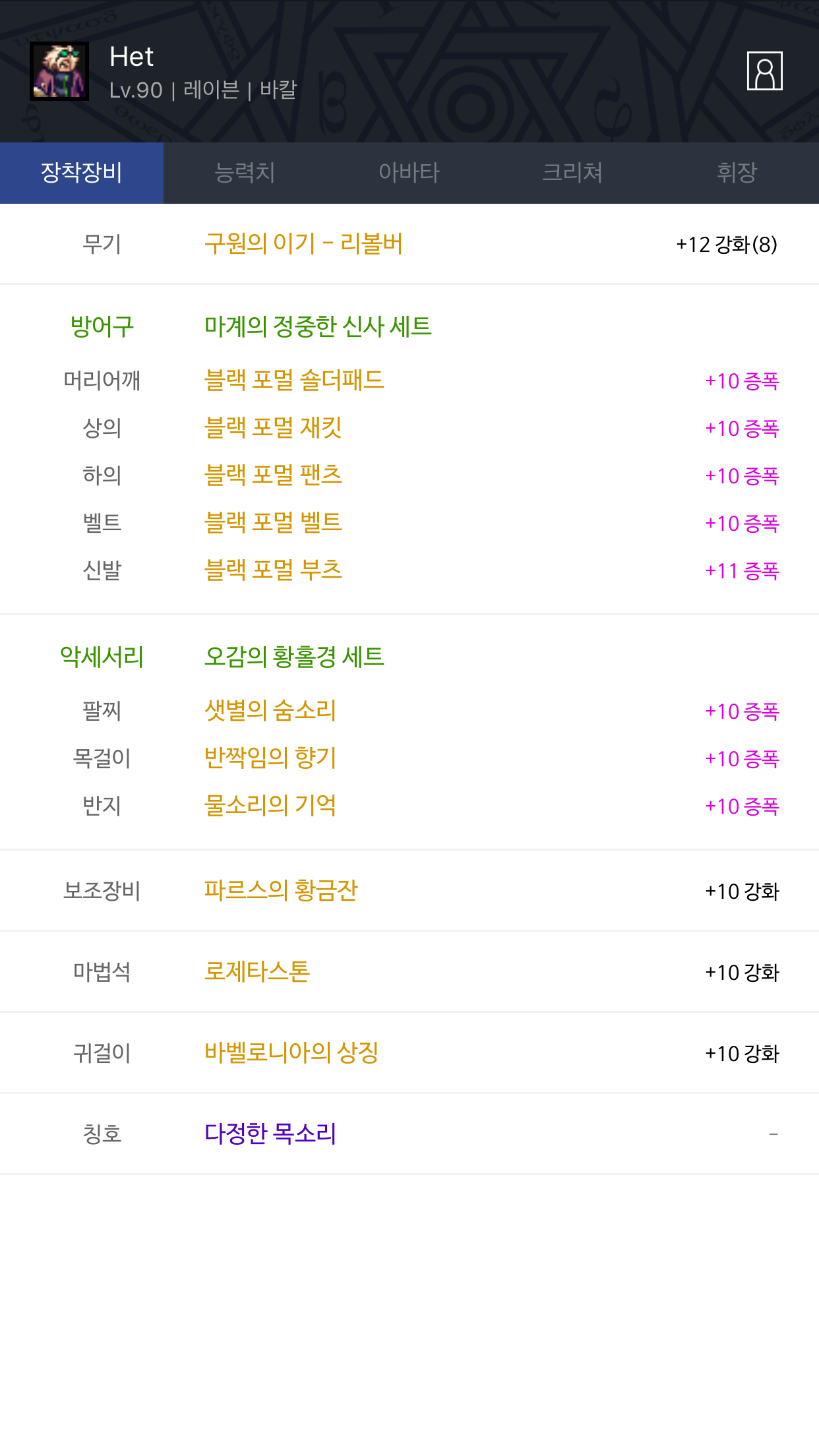The image size is (819, 1456).
Task: Open the character profile icon
Action: tap(764, 71)
